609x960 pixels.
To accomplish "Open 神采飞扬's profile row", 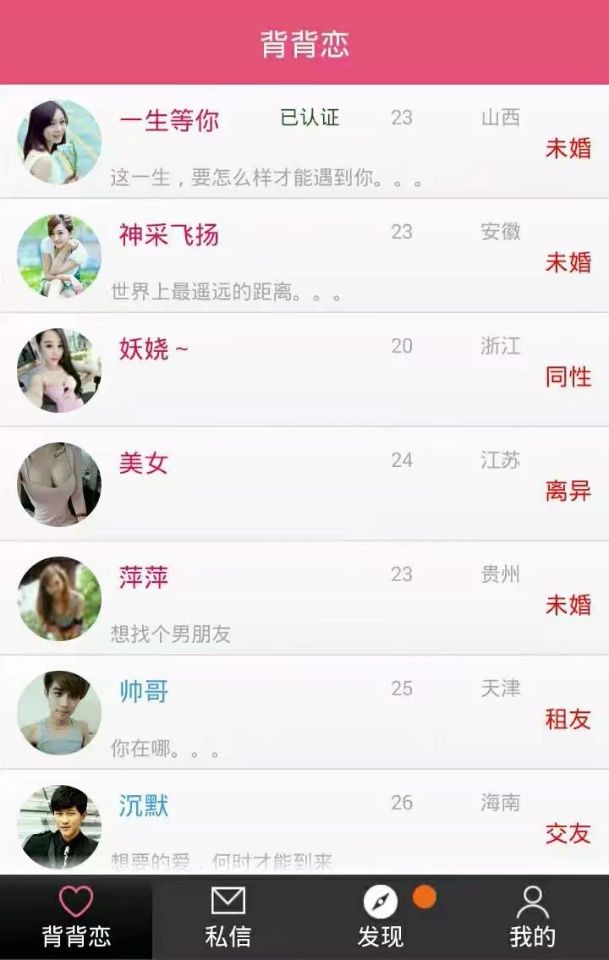I will point(304,256).
